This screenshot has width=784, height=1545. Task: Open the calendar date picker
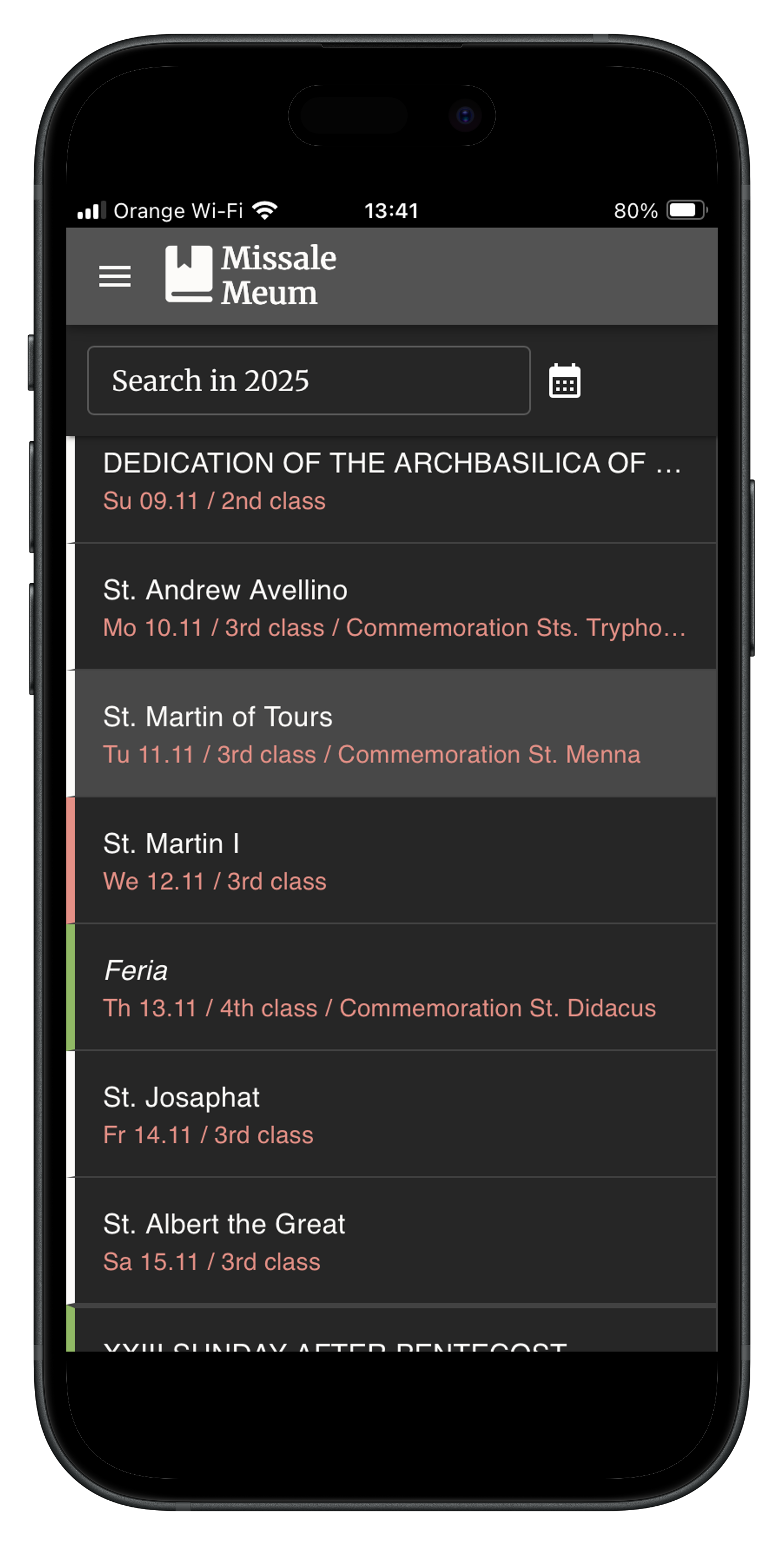pos(564,381)
